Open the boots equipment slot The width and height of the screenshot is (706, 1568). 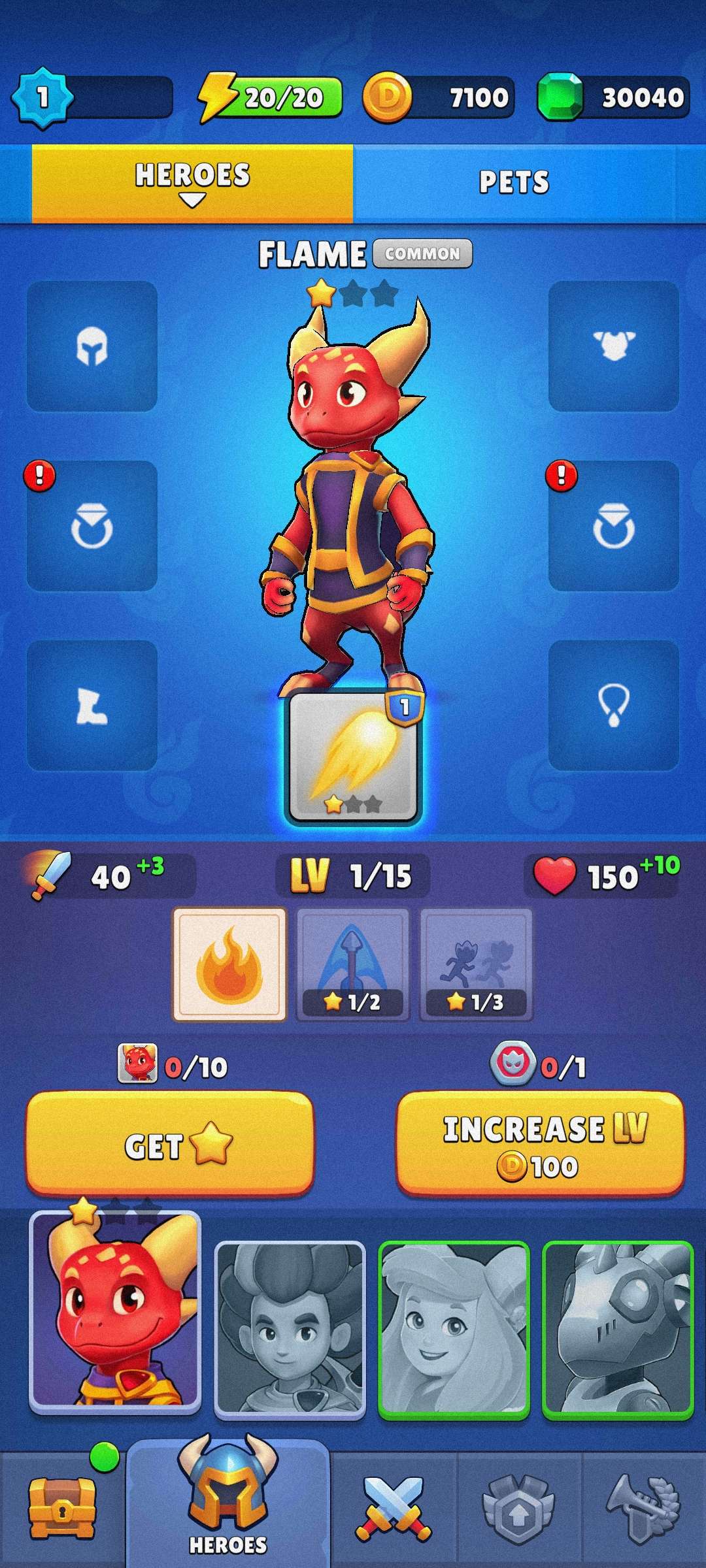pos(92,706)
